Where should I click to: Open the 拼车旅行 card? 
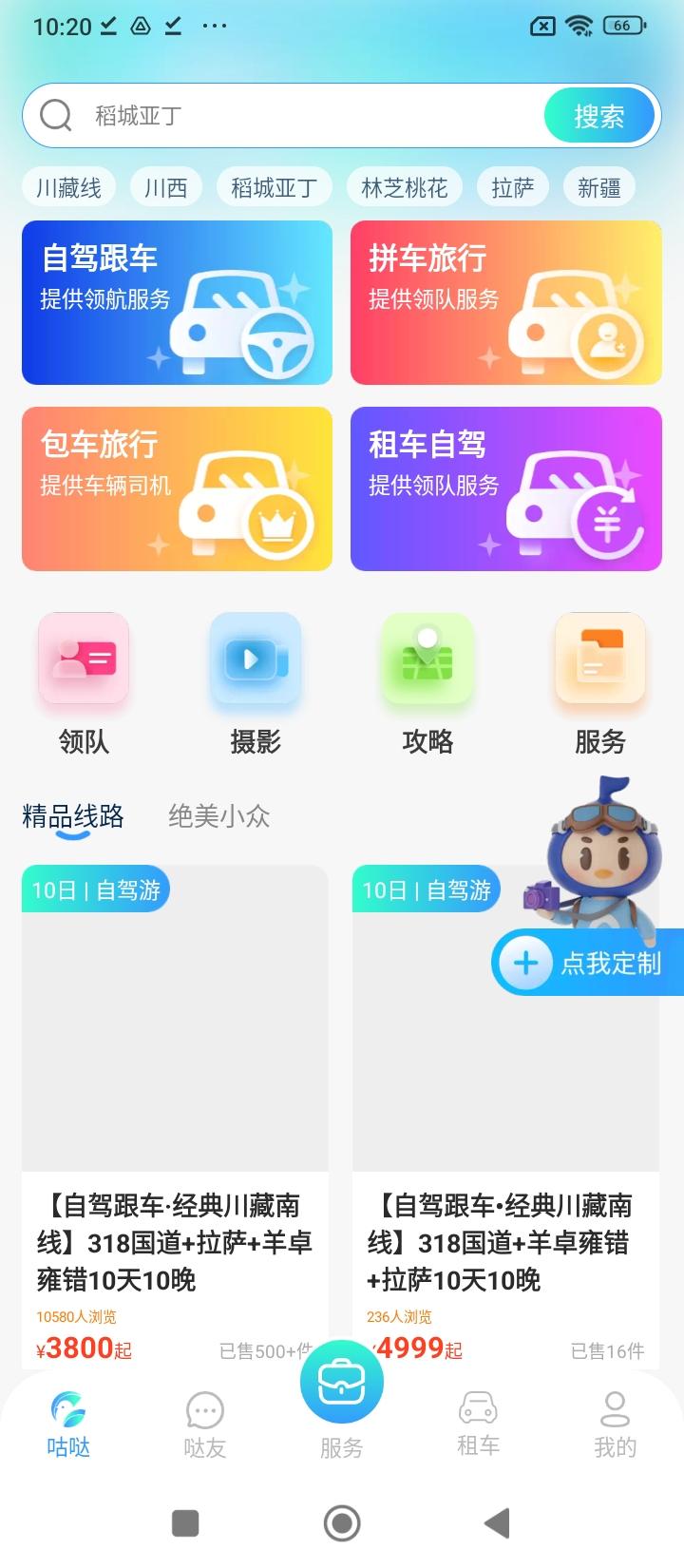[x=505, y=302]
